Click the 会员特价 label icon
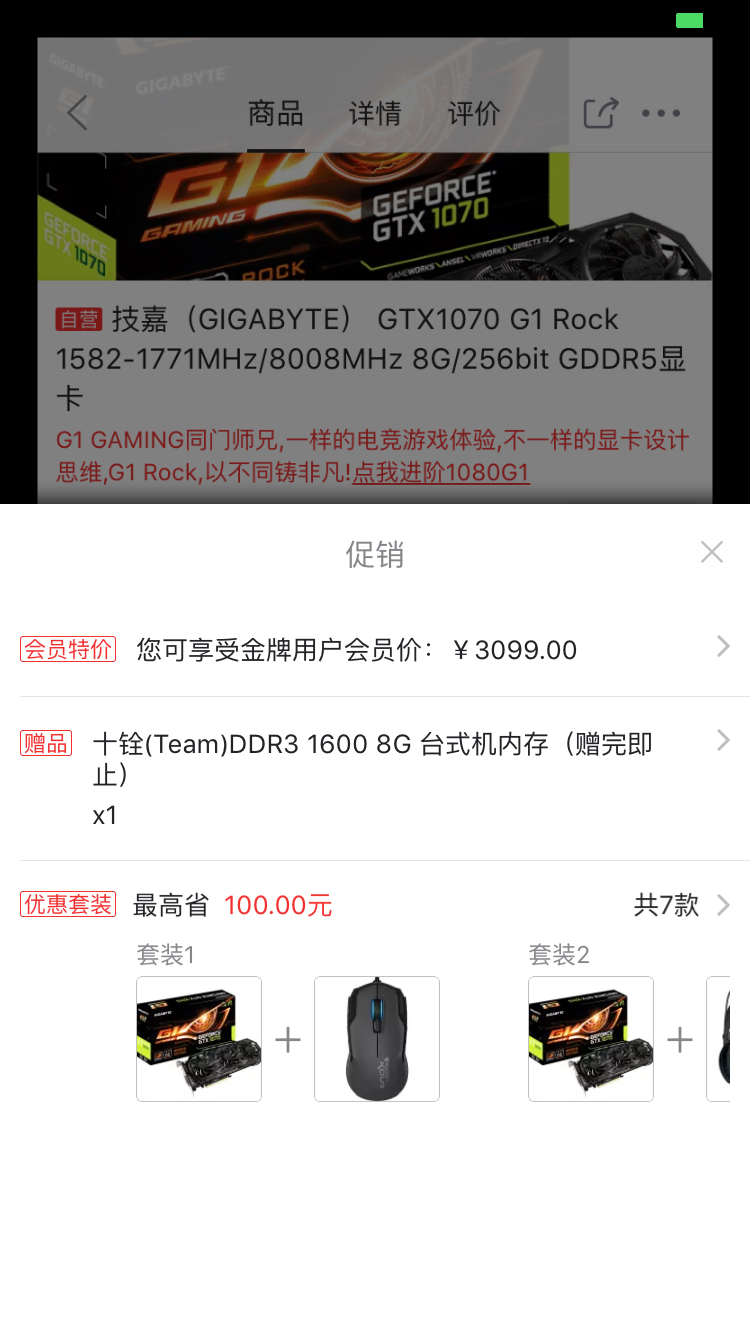This screenshot has height=1334, width=750. 67,648
